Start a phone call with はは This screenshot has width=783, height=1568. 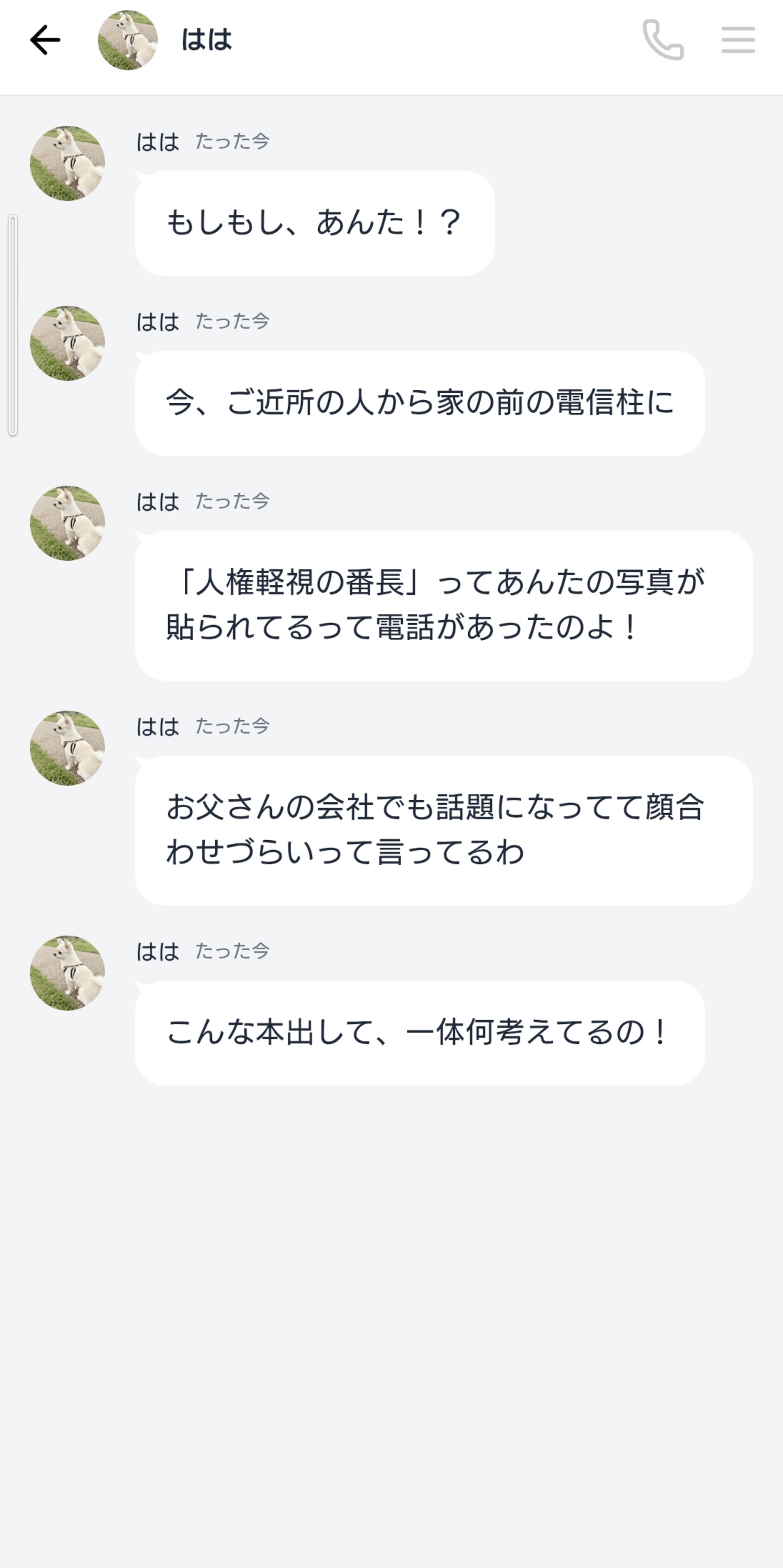tap(663, 40)
